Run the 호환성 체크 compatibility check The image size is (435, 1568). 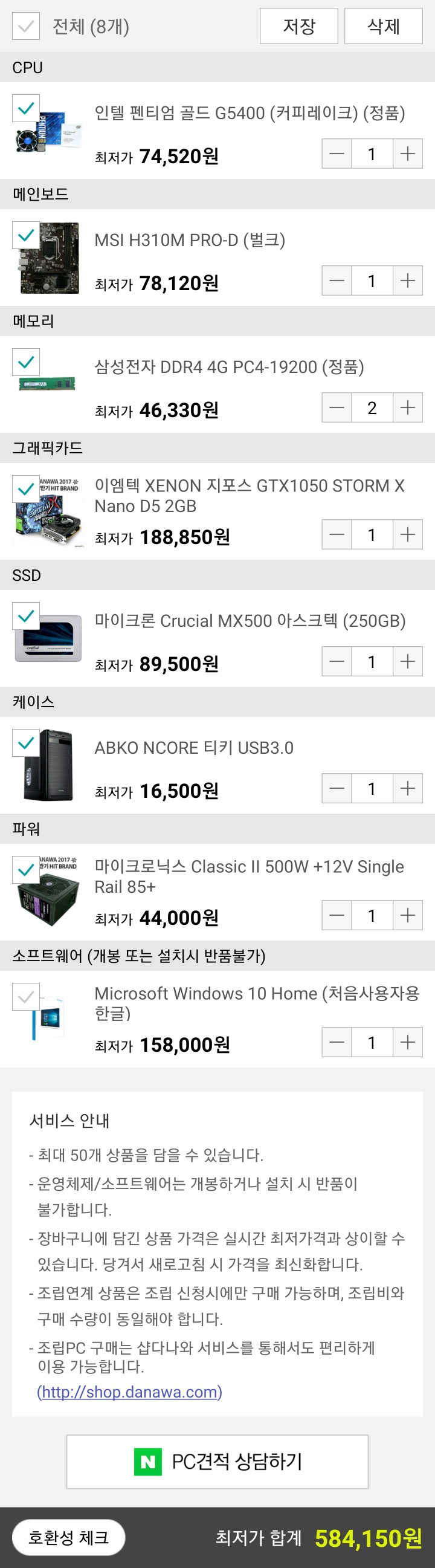tap(69, 1538)
